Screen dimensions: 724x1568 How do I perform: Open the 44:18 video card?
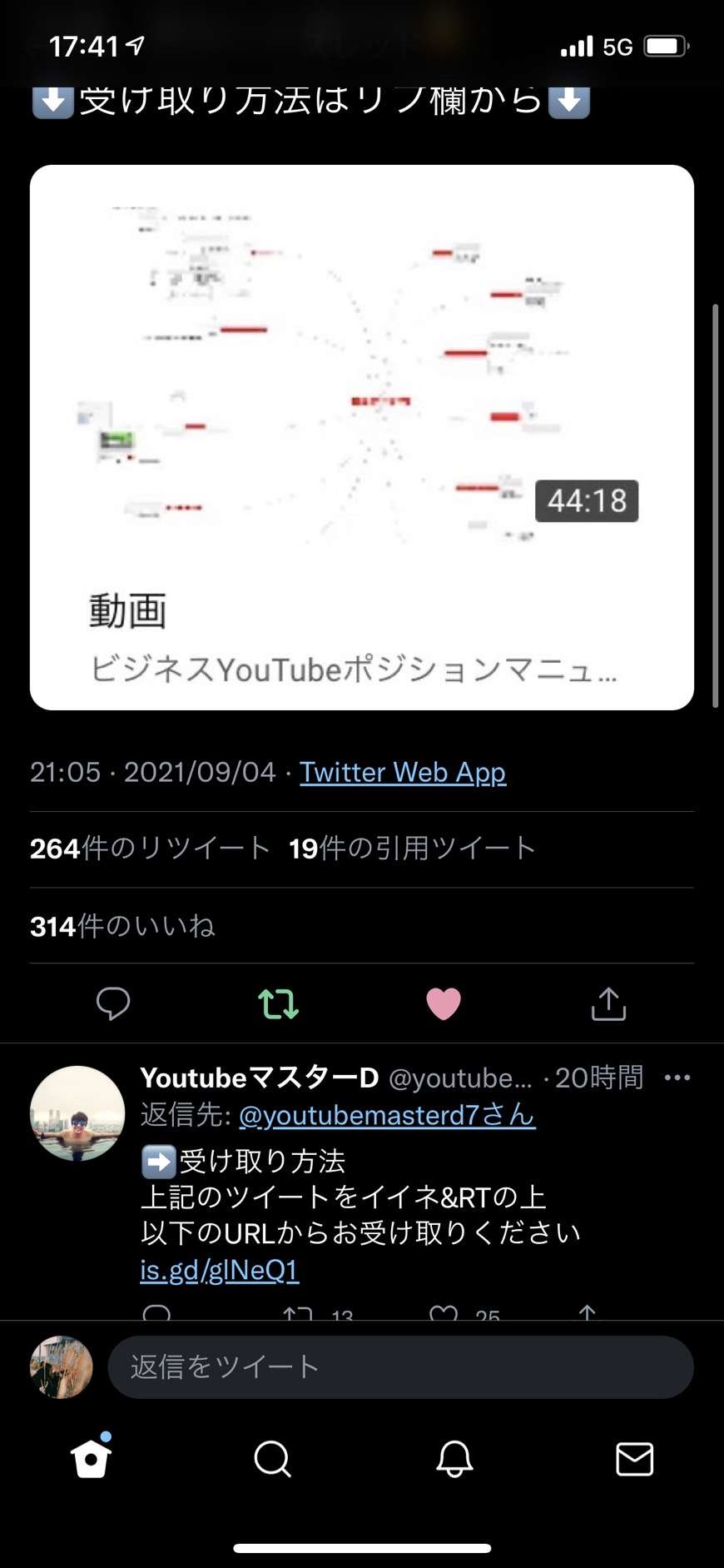[362, 437]
